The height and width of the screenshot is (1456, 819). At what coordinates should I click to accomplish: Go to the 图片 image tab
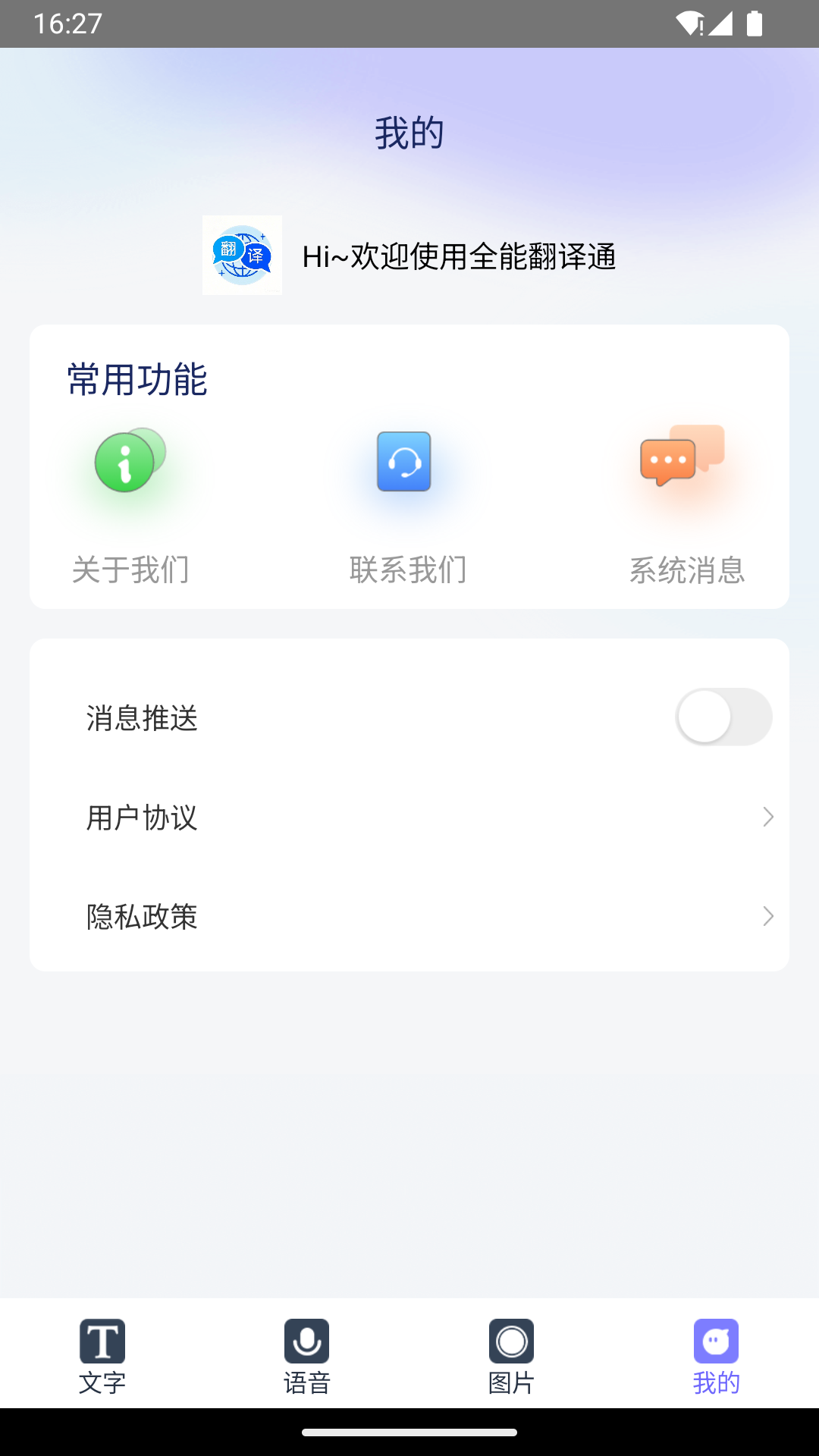[512, 1355]
